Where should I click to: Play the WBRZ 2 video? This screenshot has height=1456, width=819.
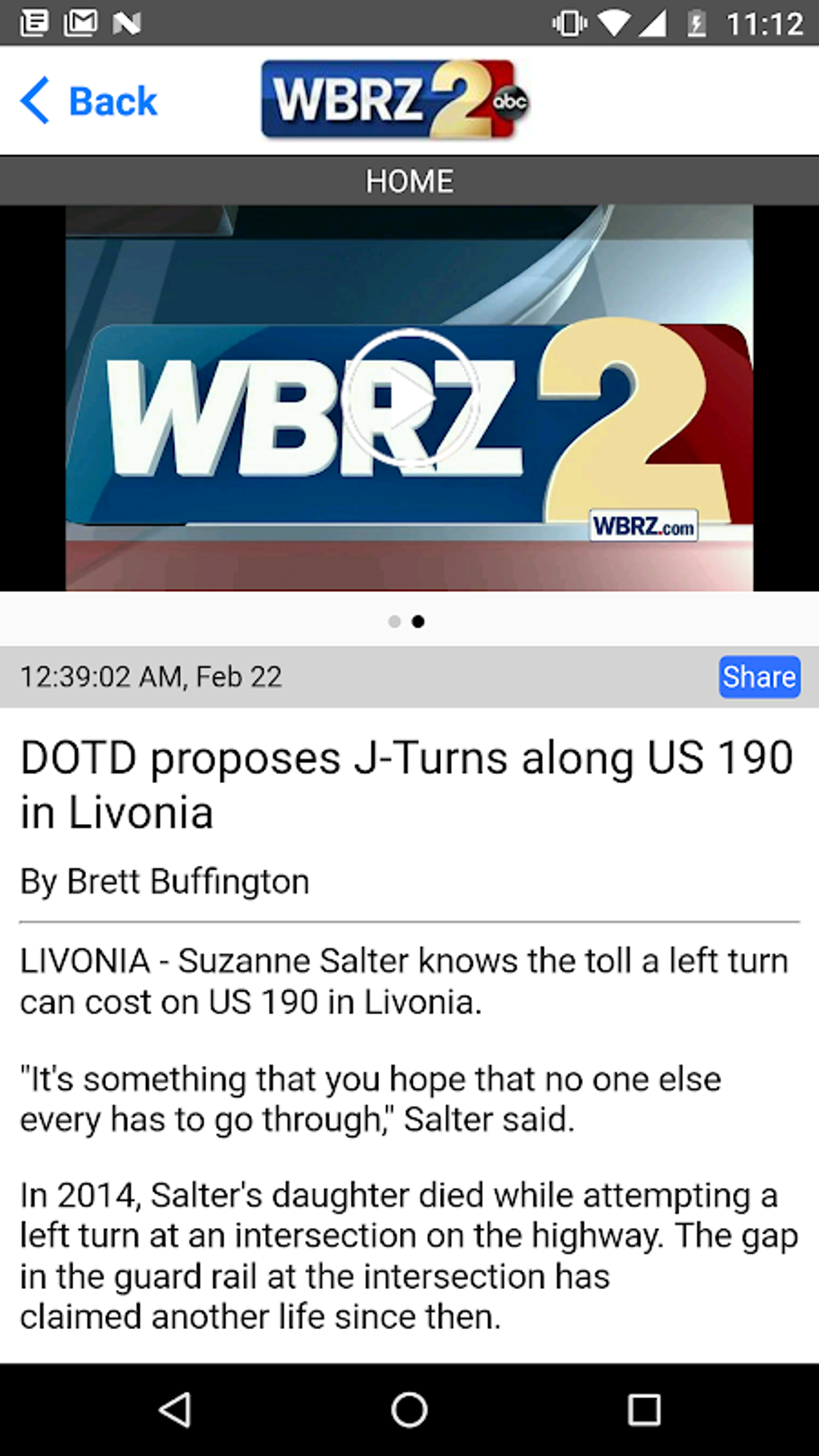click(x=409, y=397)
